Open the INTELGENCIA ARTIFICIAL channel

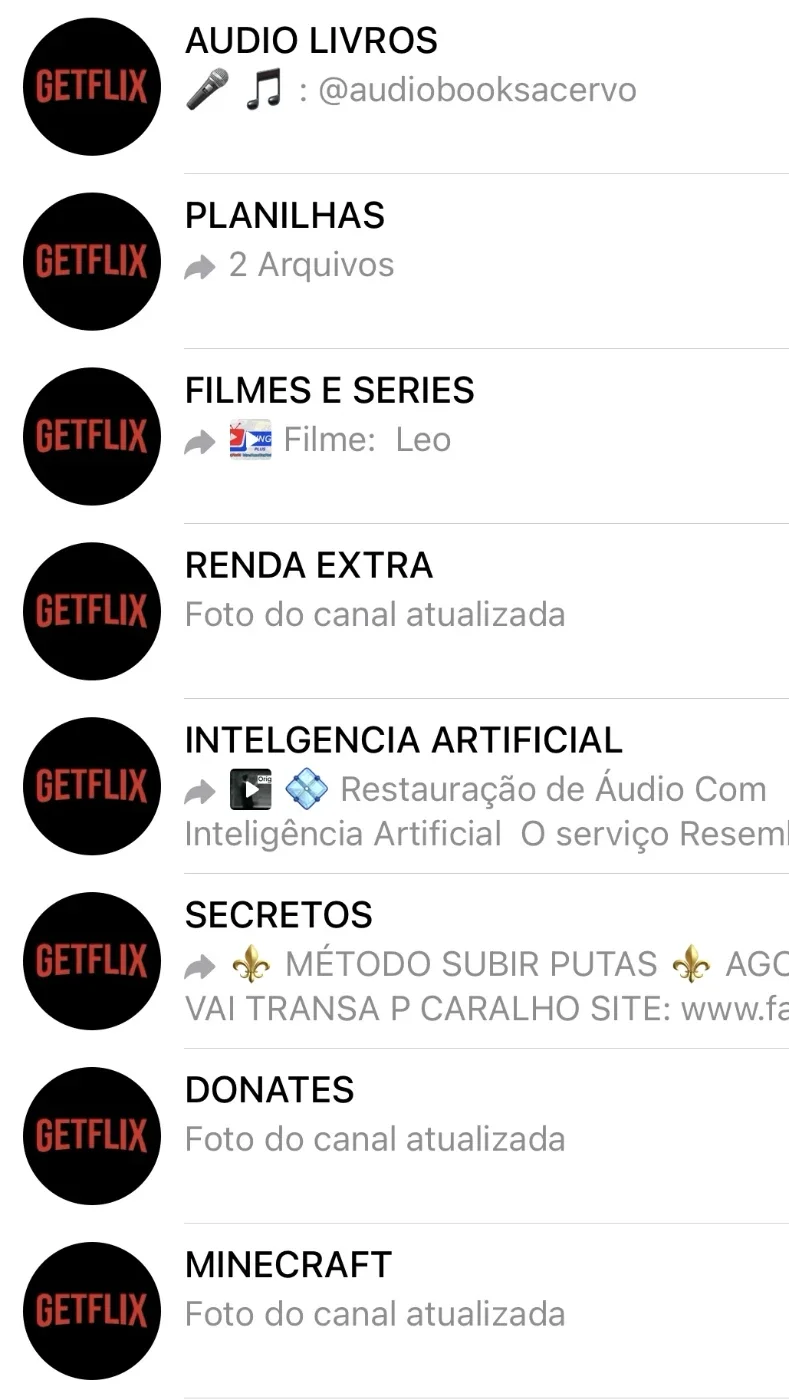(394, 786)
